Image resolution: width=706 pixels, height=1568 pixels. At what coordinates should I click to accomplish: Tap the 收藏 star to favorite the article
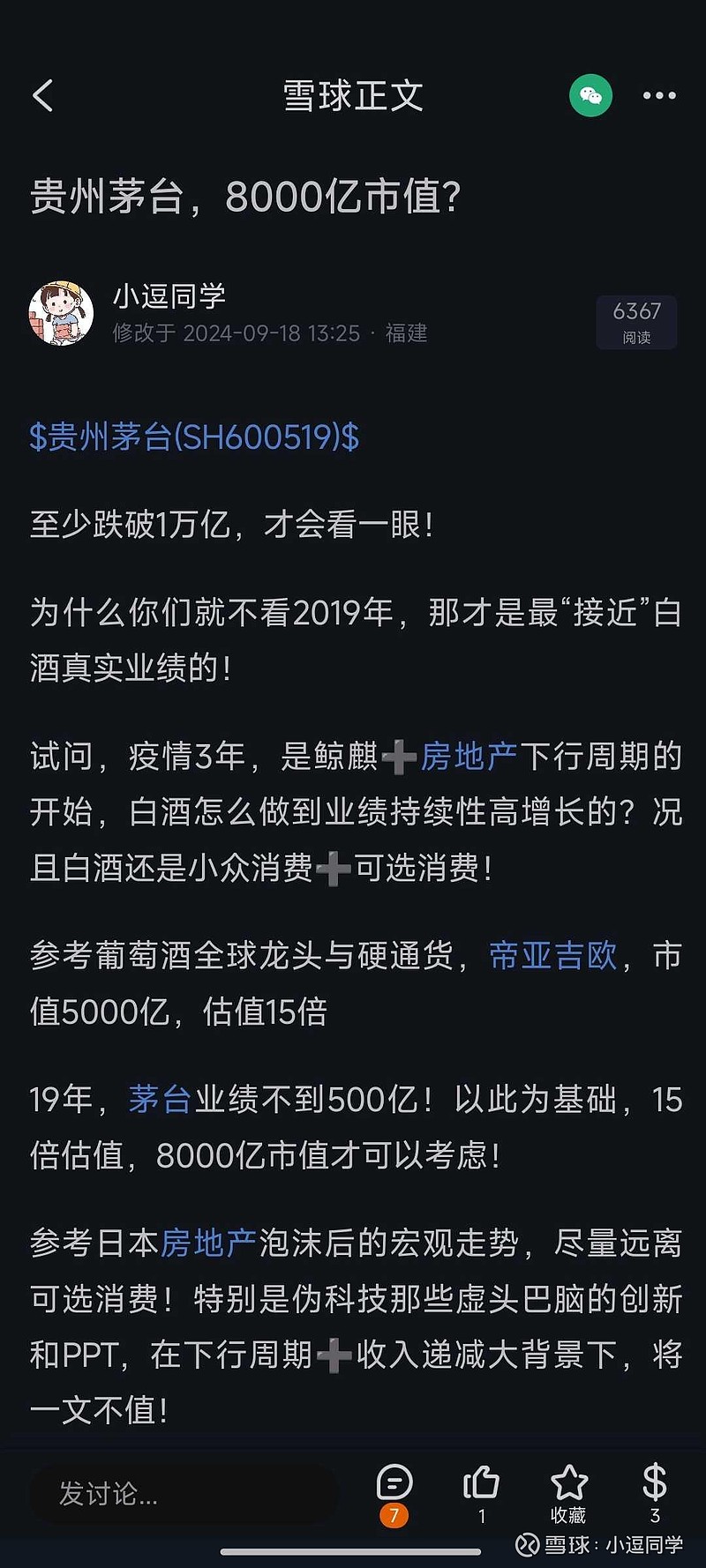tap(568, 1490)
